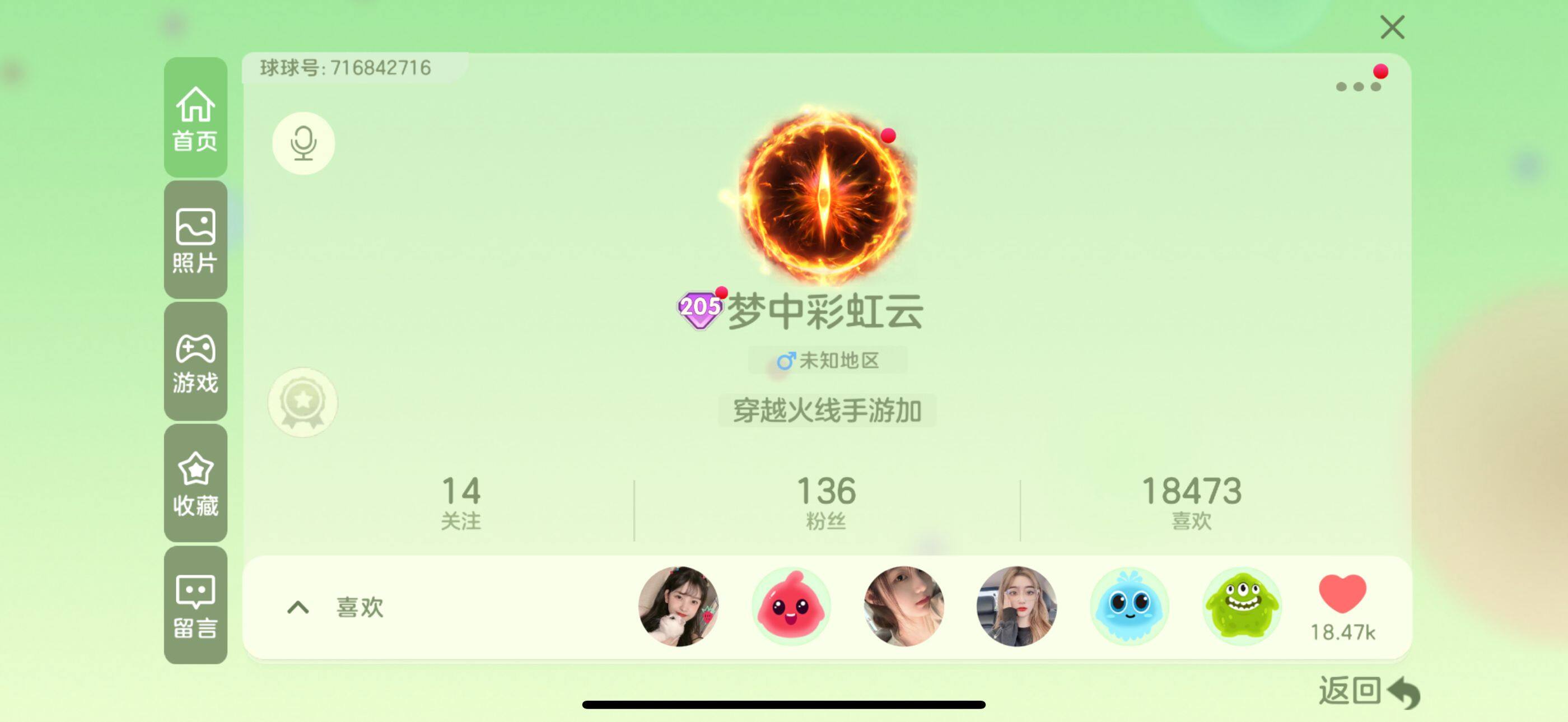
Task: Tap the microphone voice icon
Action: (303, 143)
